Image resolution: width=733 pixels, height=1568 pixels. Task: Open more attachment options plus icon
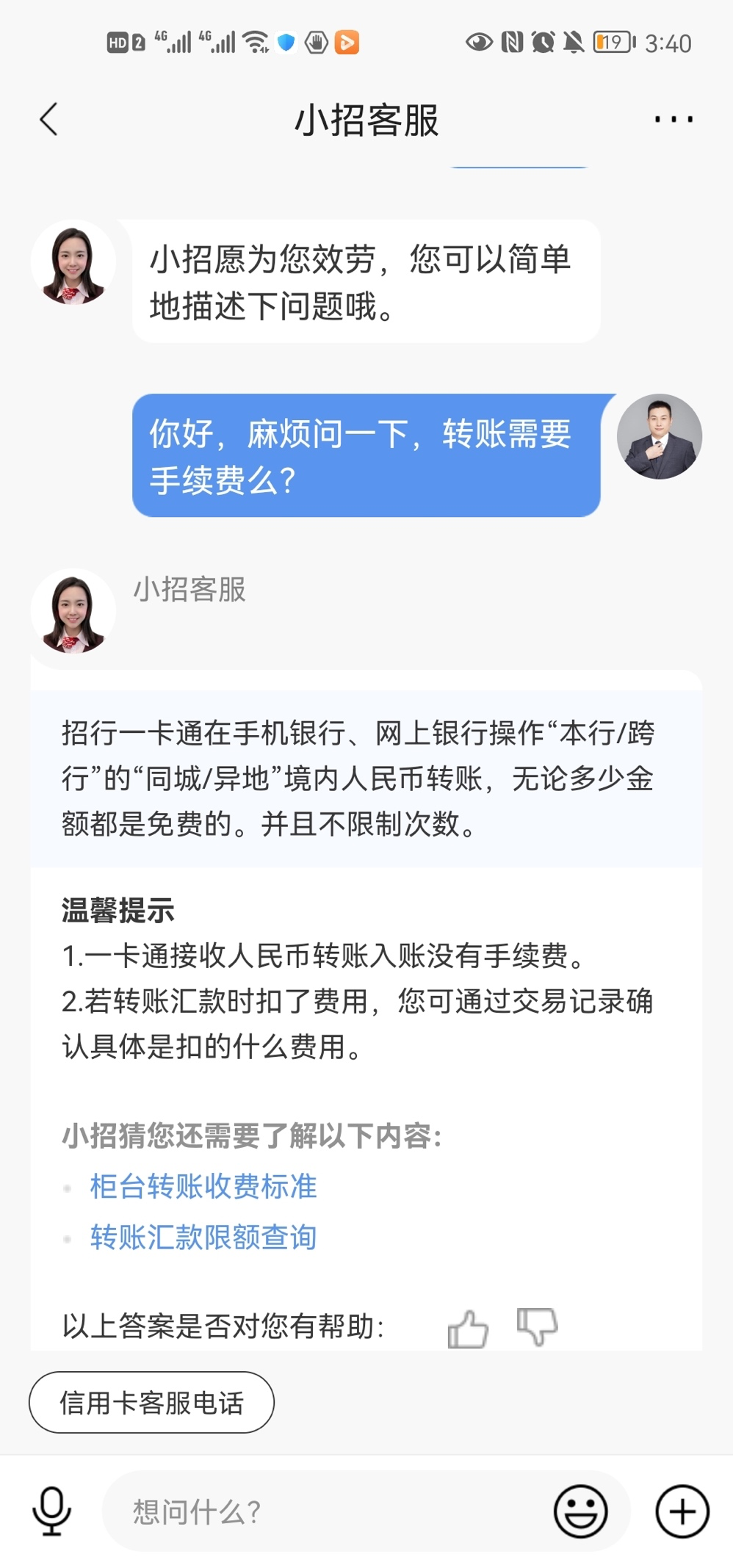(682, 1511)
